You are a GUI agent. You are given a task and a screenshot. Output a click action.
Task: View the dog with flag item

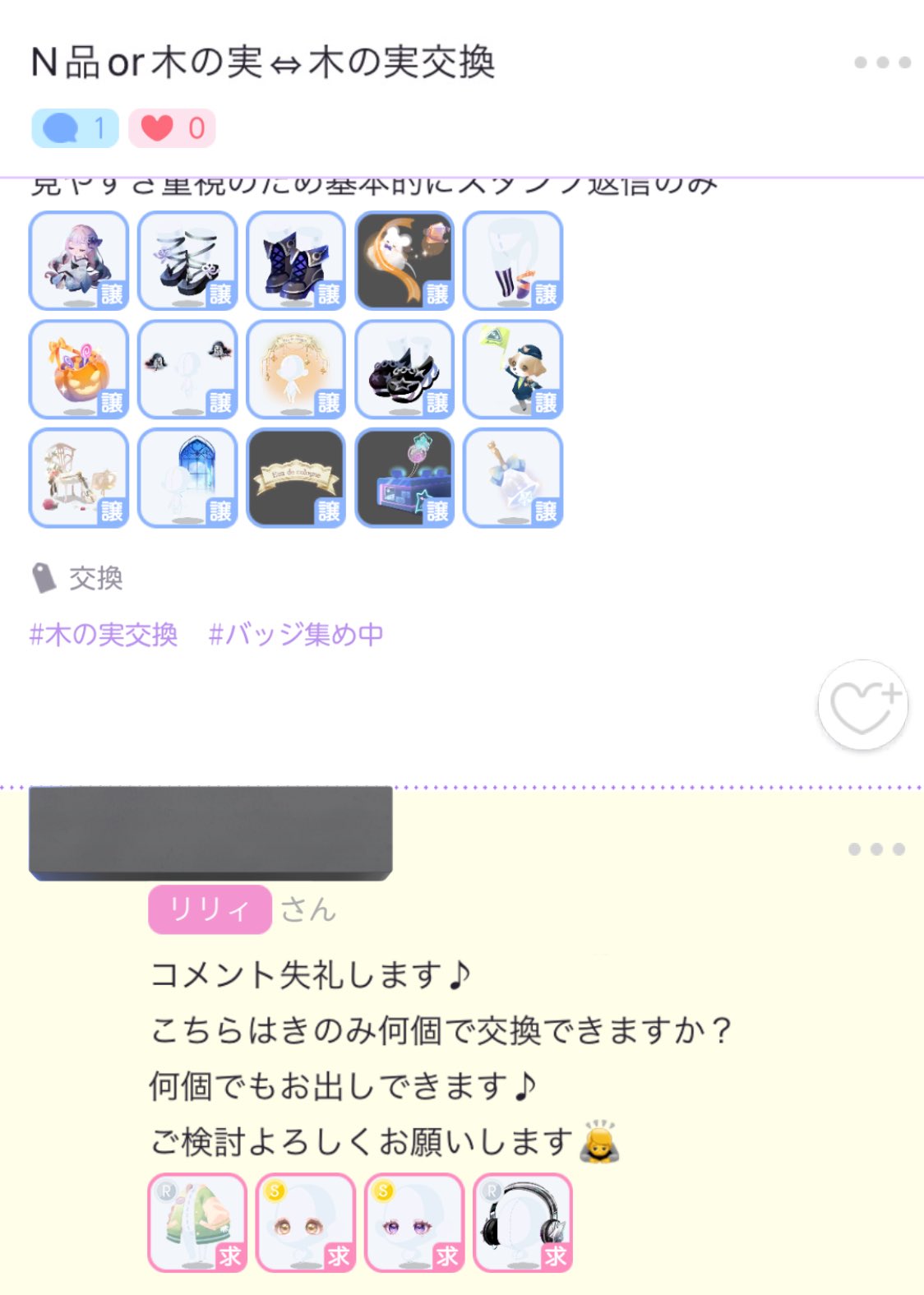click(513, 370)
